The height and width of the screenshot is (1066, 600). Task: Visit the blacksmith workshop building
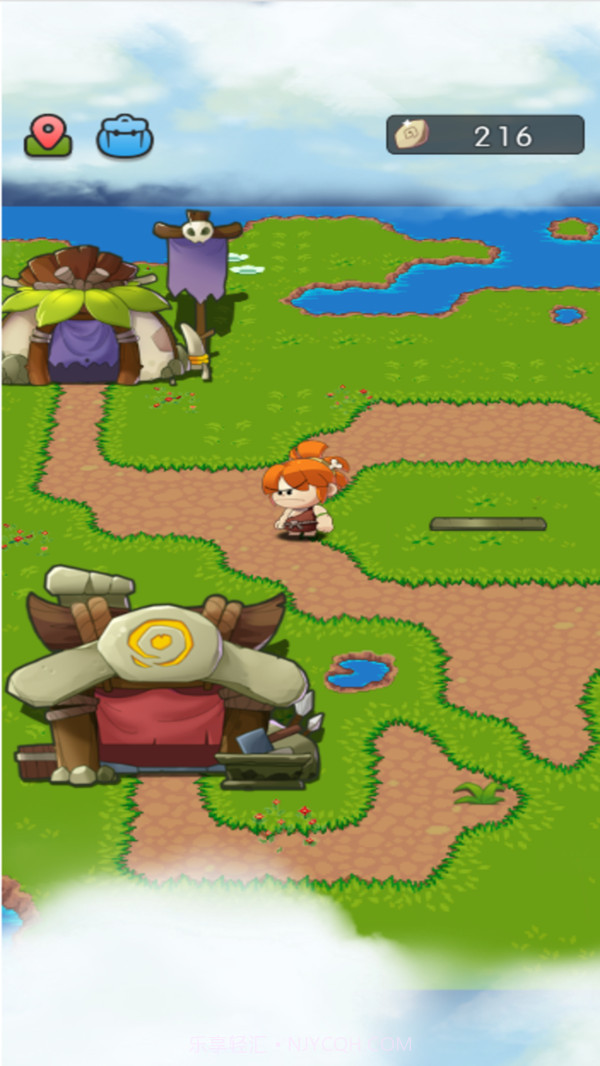(x=160, y=690)
